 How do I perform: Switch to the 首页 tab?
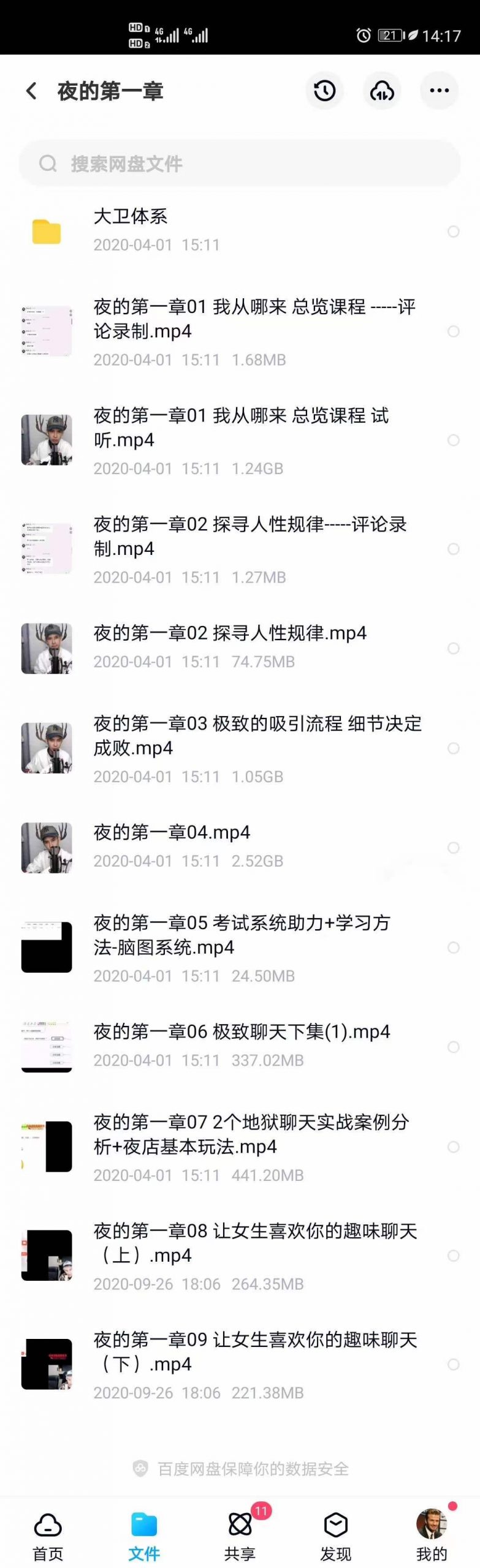tap(48, 1536)
